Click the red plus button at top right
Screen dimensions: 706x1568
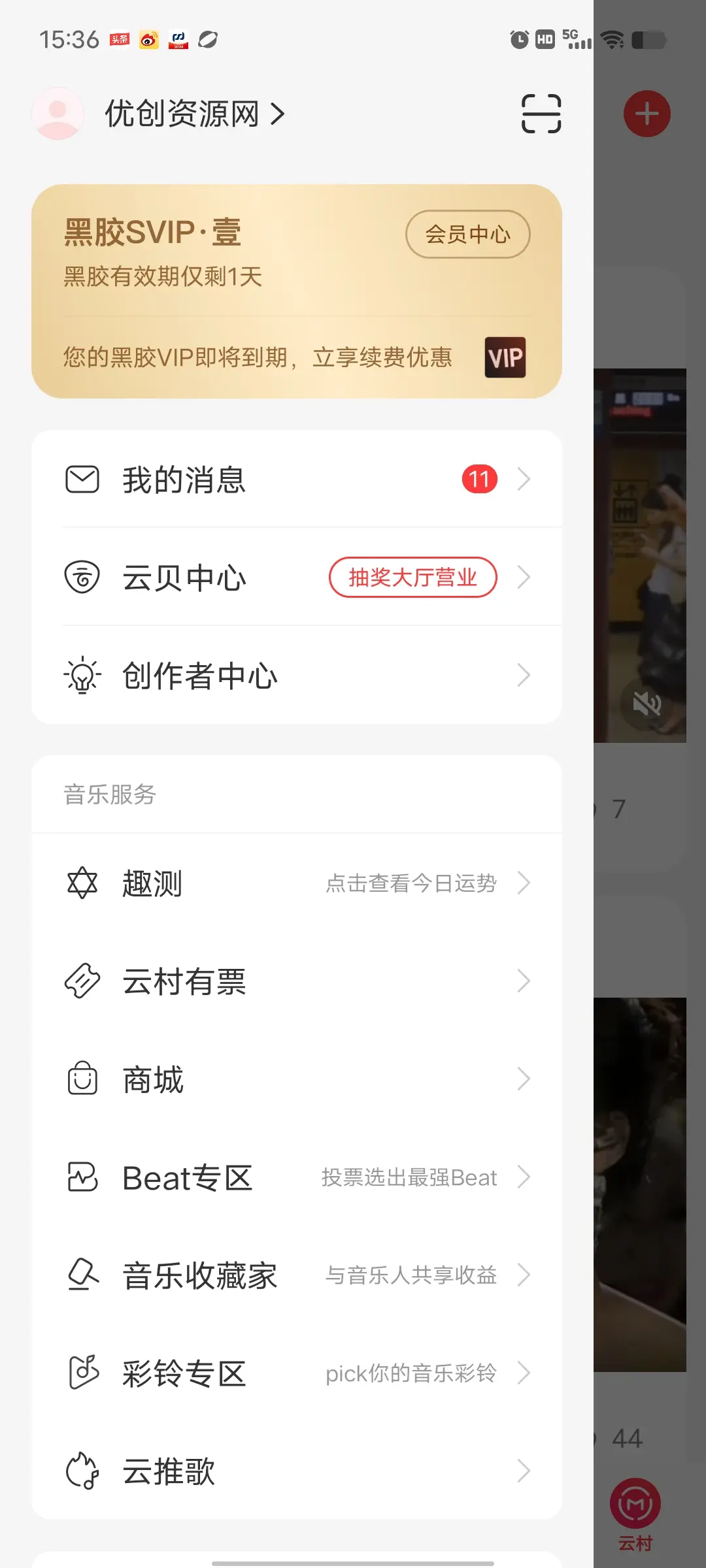pyautogui.click(x=647, y=113)
